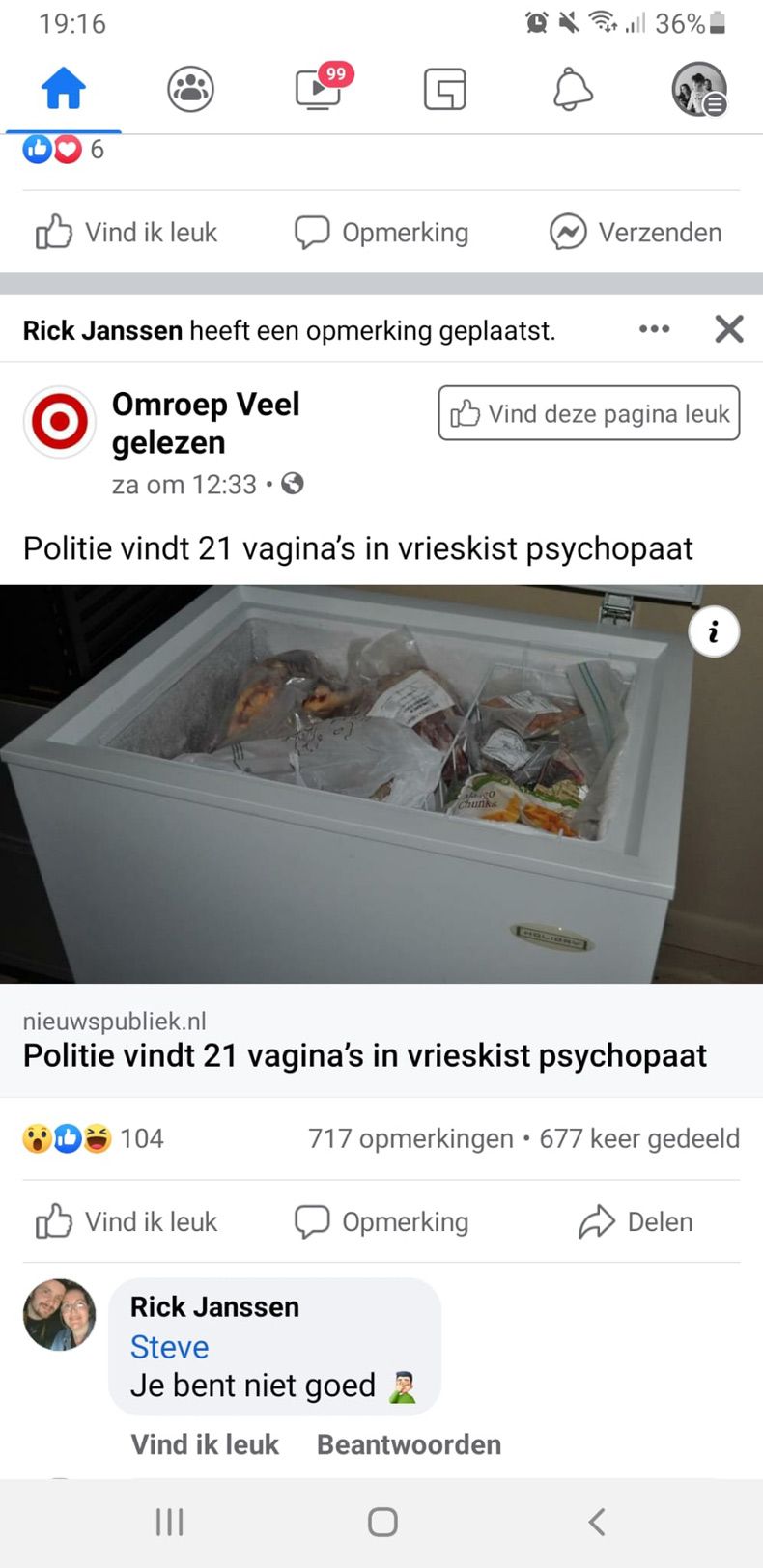Like the page with 'Vind deze pagina leuk'
The width and height of the screenshot is (763, 1568).
(587, 413)
